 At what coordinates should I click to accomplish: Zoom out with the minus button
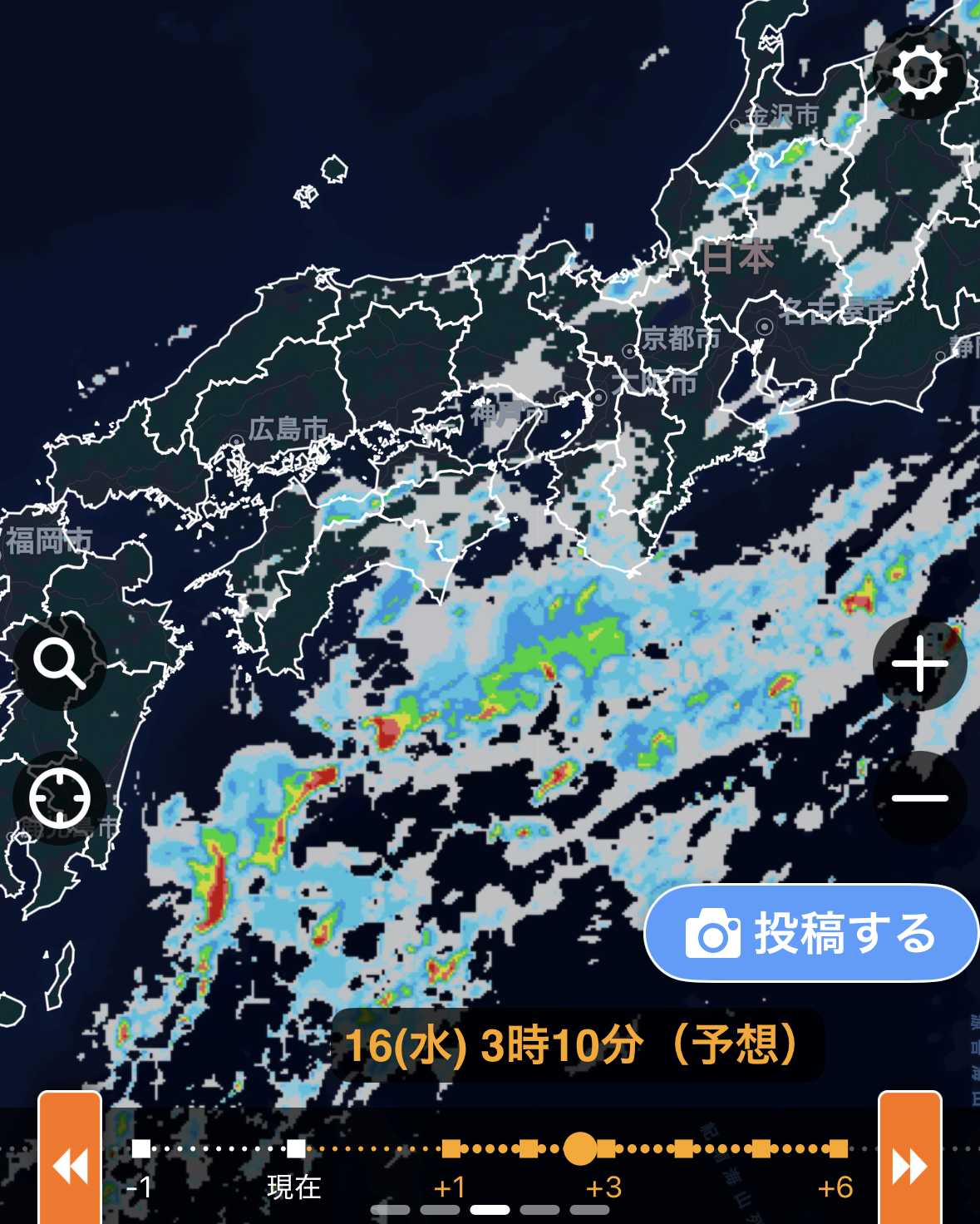tap(919, 798)
